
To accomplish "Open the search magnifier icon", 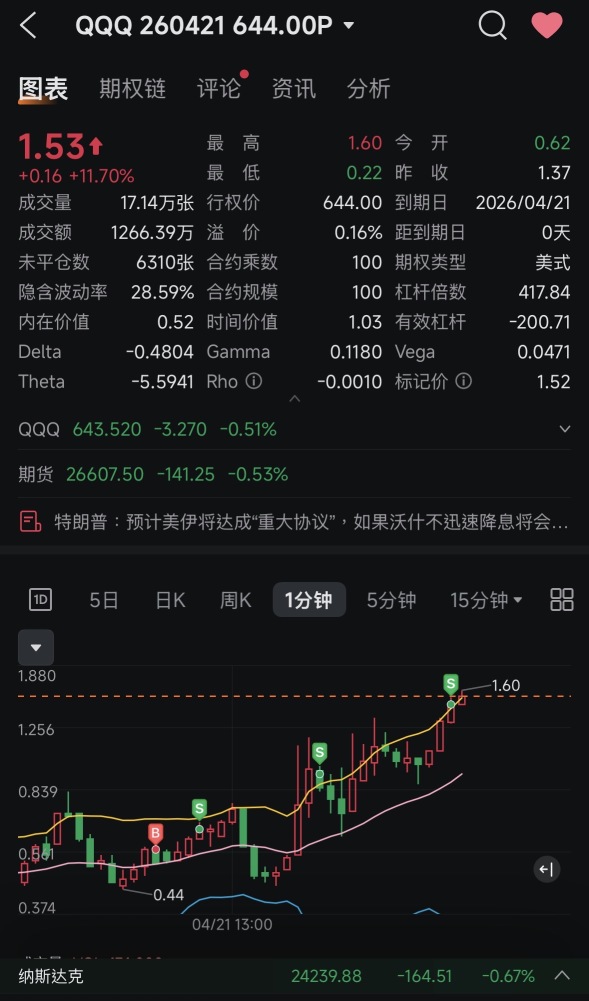I will [x=492, y=26].
